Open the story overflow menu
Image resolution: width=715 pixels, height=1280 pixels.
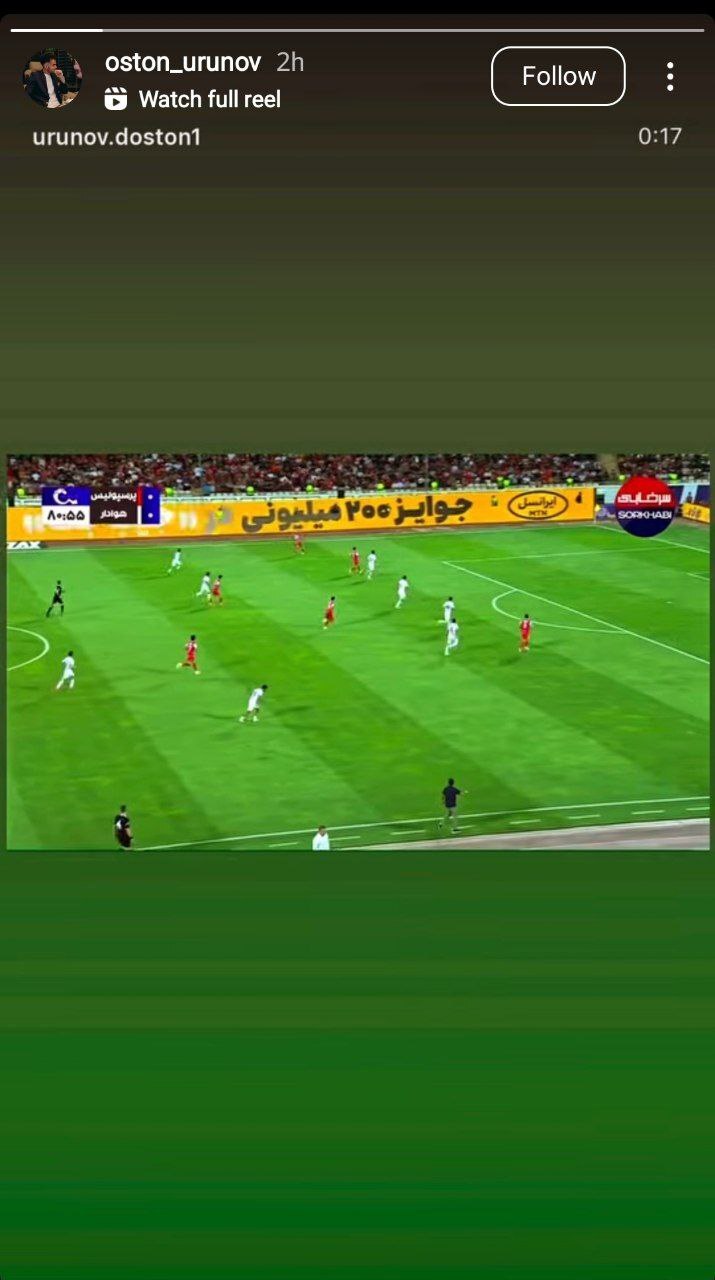pyautogui.click(x=670, y=76)
